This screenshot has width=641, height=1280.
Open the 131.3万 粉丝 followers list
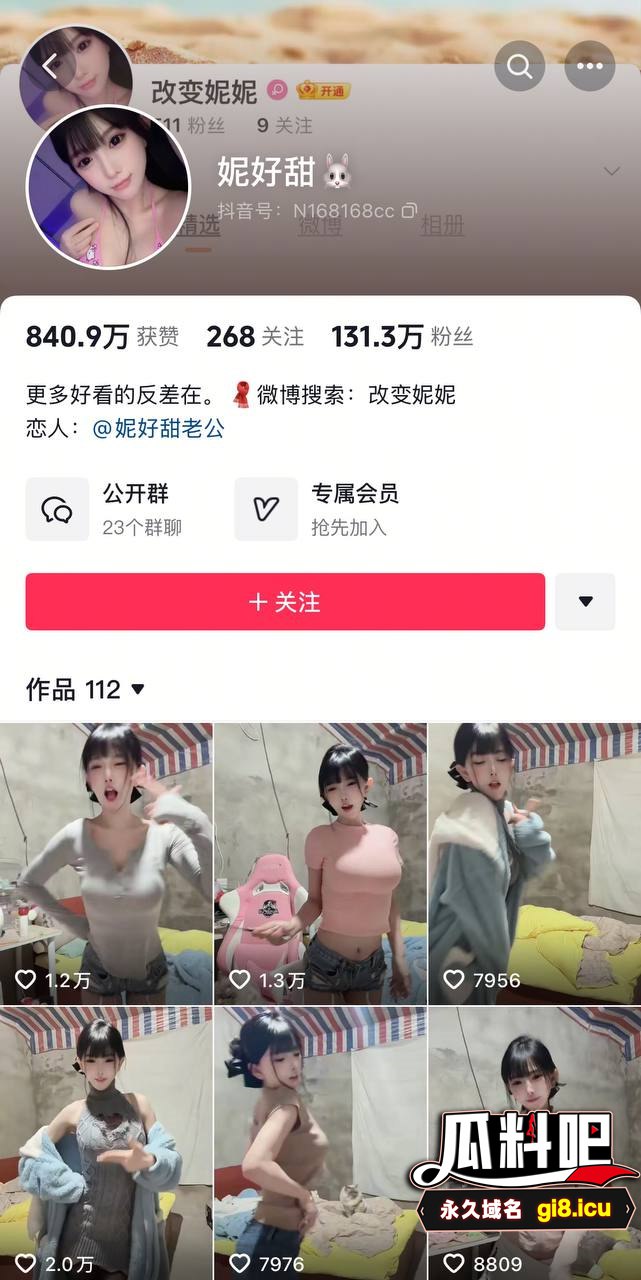[x=402, y=337]
